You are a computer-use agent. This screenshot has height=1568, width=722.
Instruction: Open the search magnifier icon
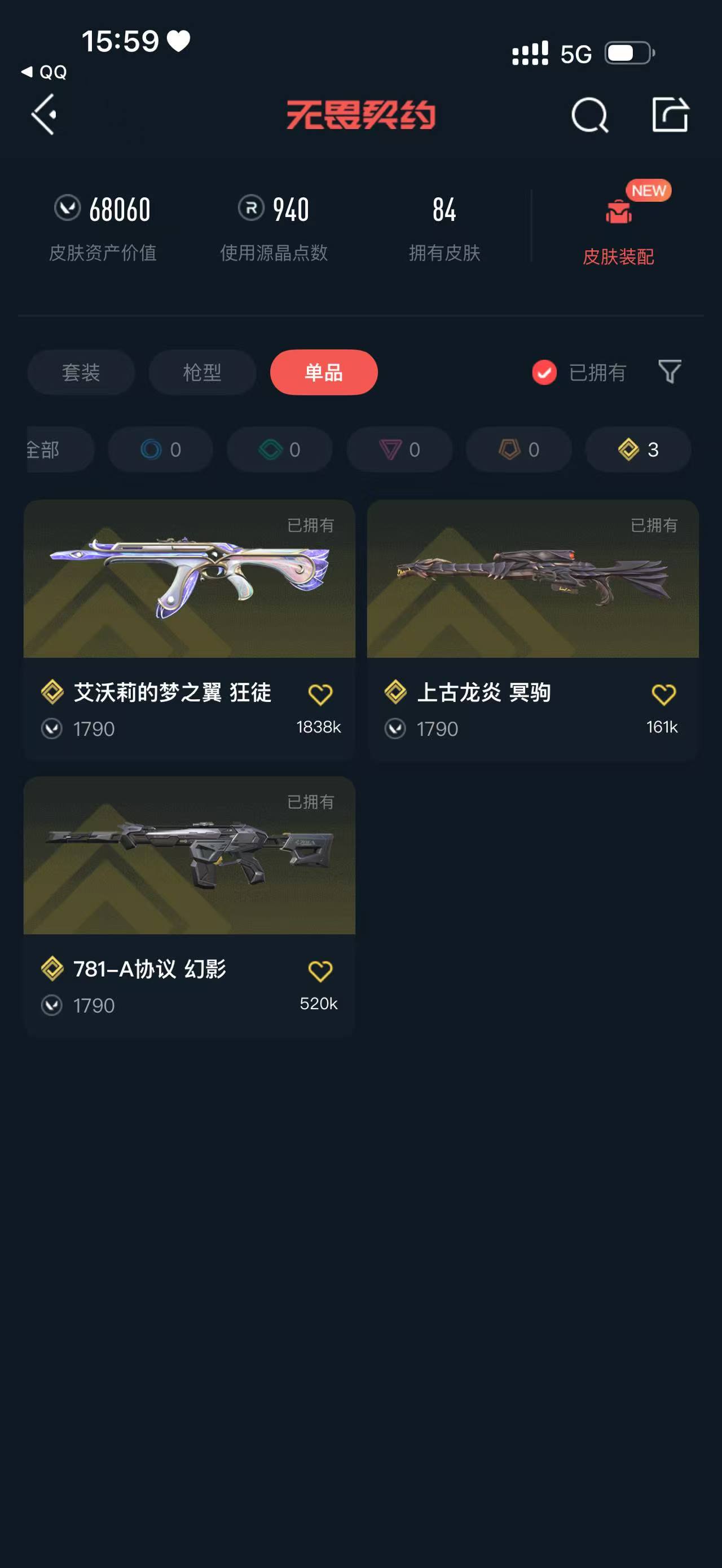pyautogui.click(x=589, y=114)
